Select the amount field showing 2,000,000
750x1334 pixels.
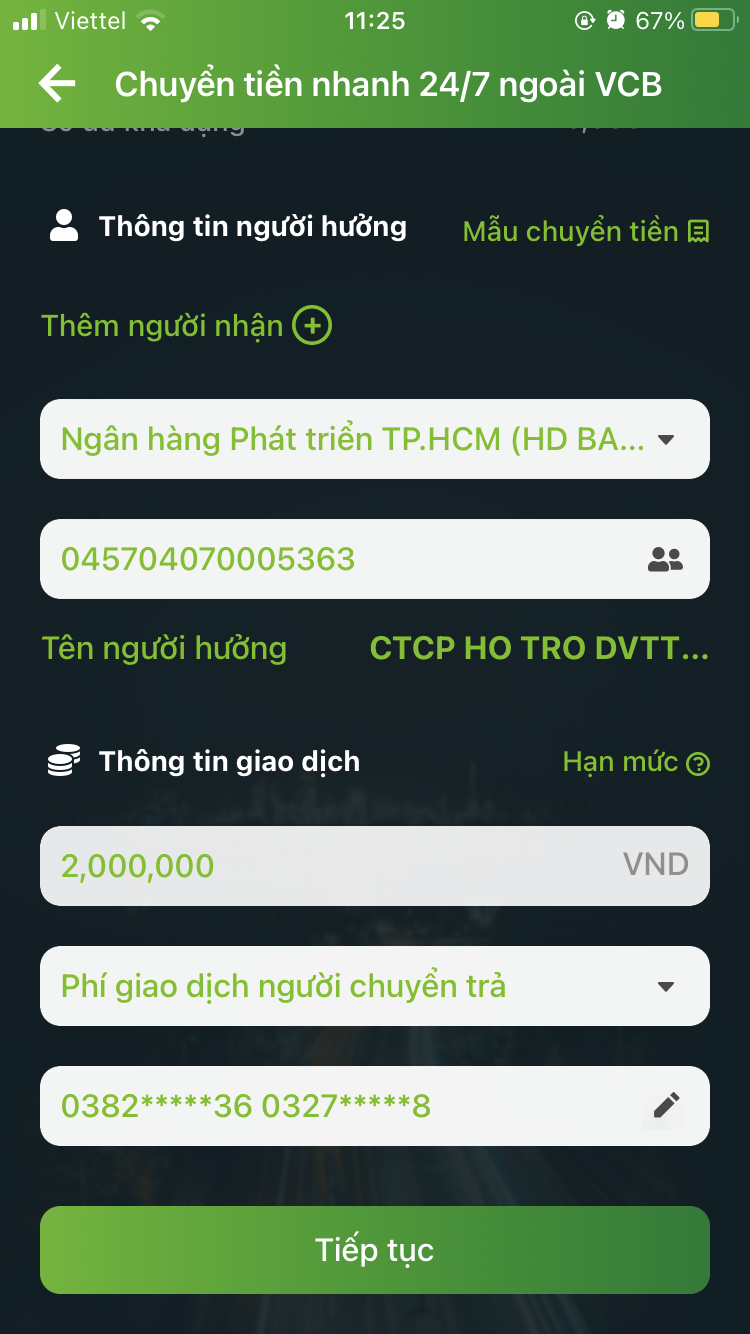coord(375,865)
